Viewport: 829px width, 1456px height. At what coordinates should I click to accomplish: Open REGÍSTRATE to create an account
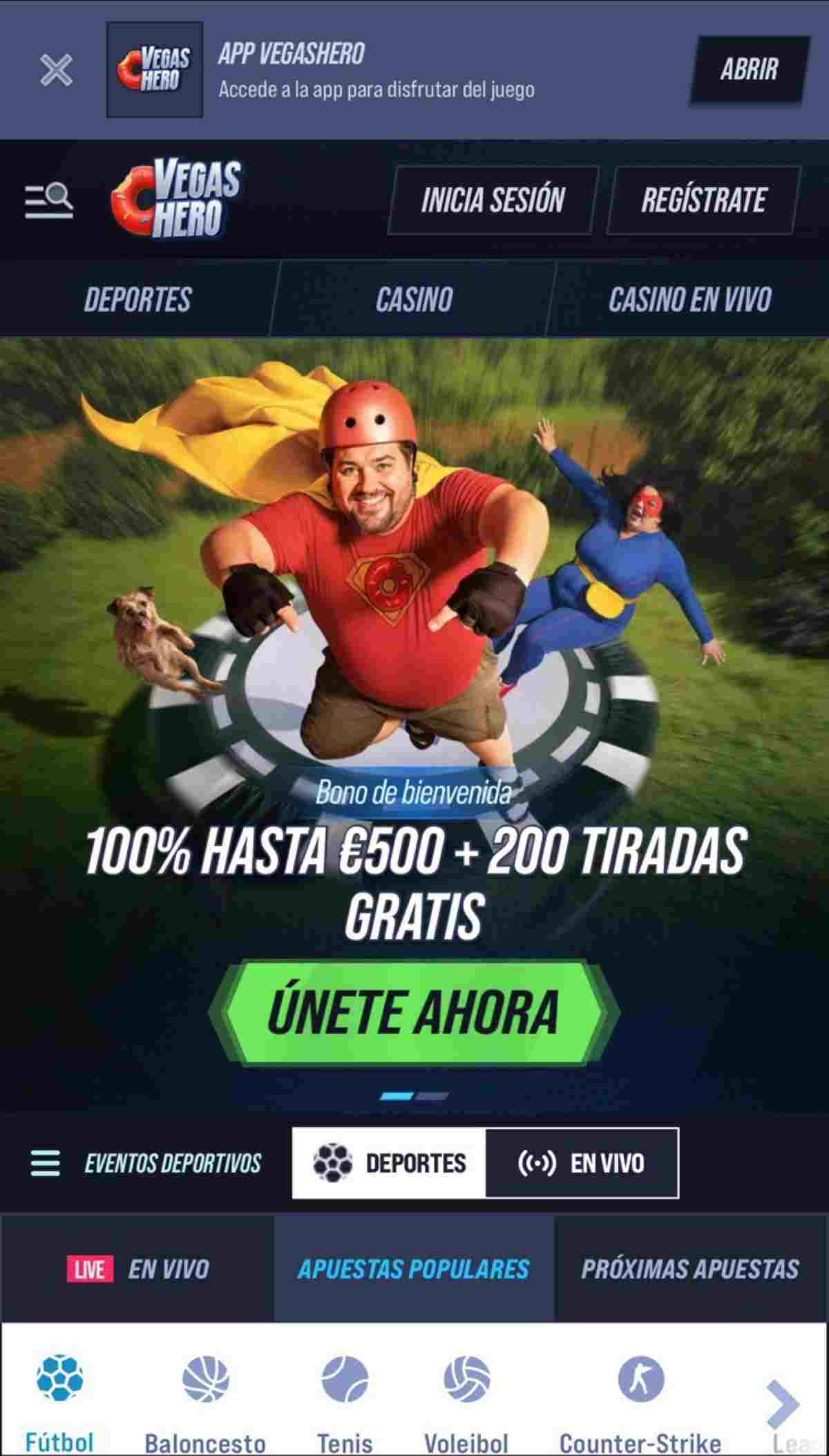click(x=703, y=200)
